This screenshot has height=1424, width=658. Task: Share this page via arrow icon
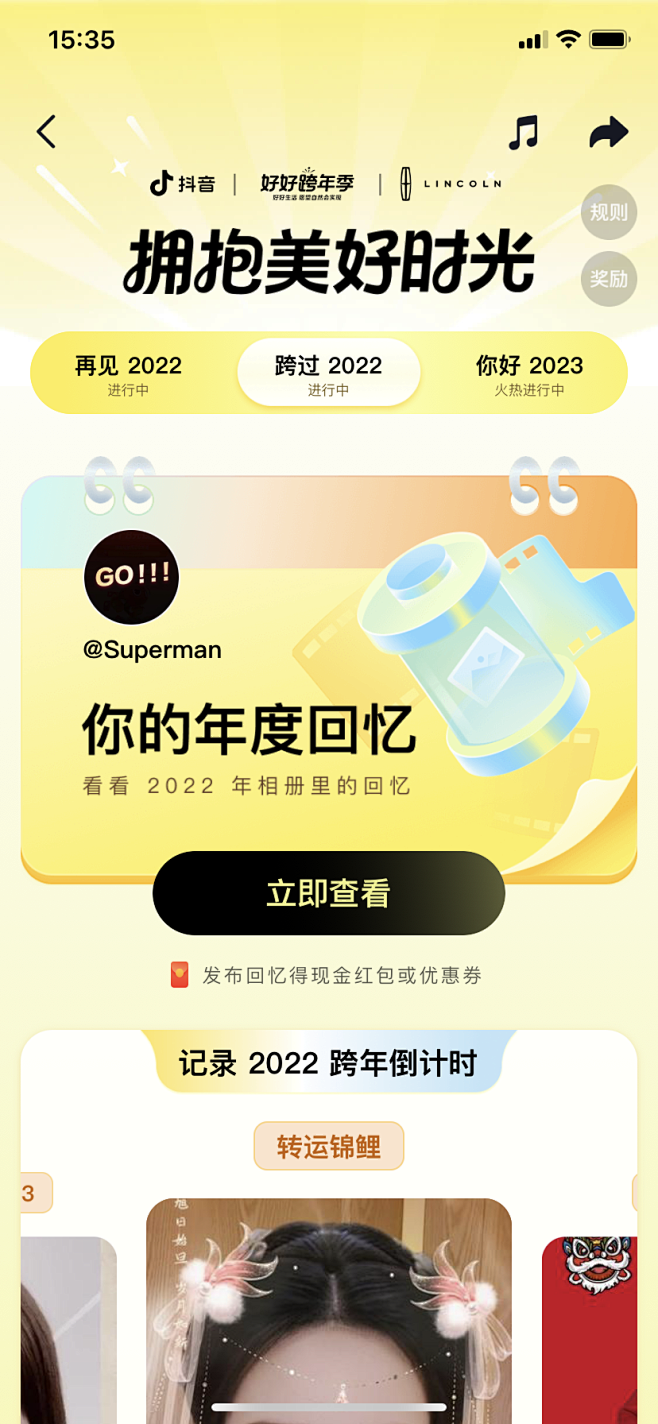click(608, 132)
